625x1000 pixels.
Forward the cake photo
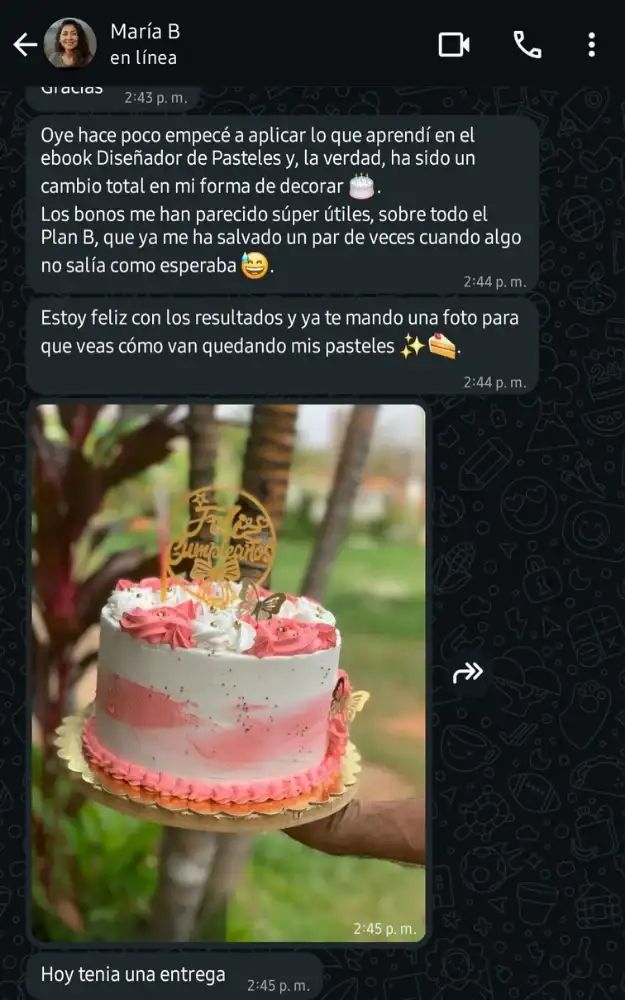[x=468, y=673]
